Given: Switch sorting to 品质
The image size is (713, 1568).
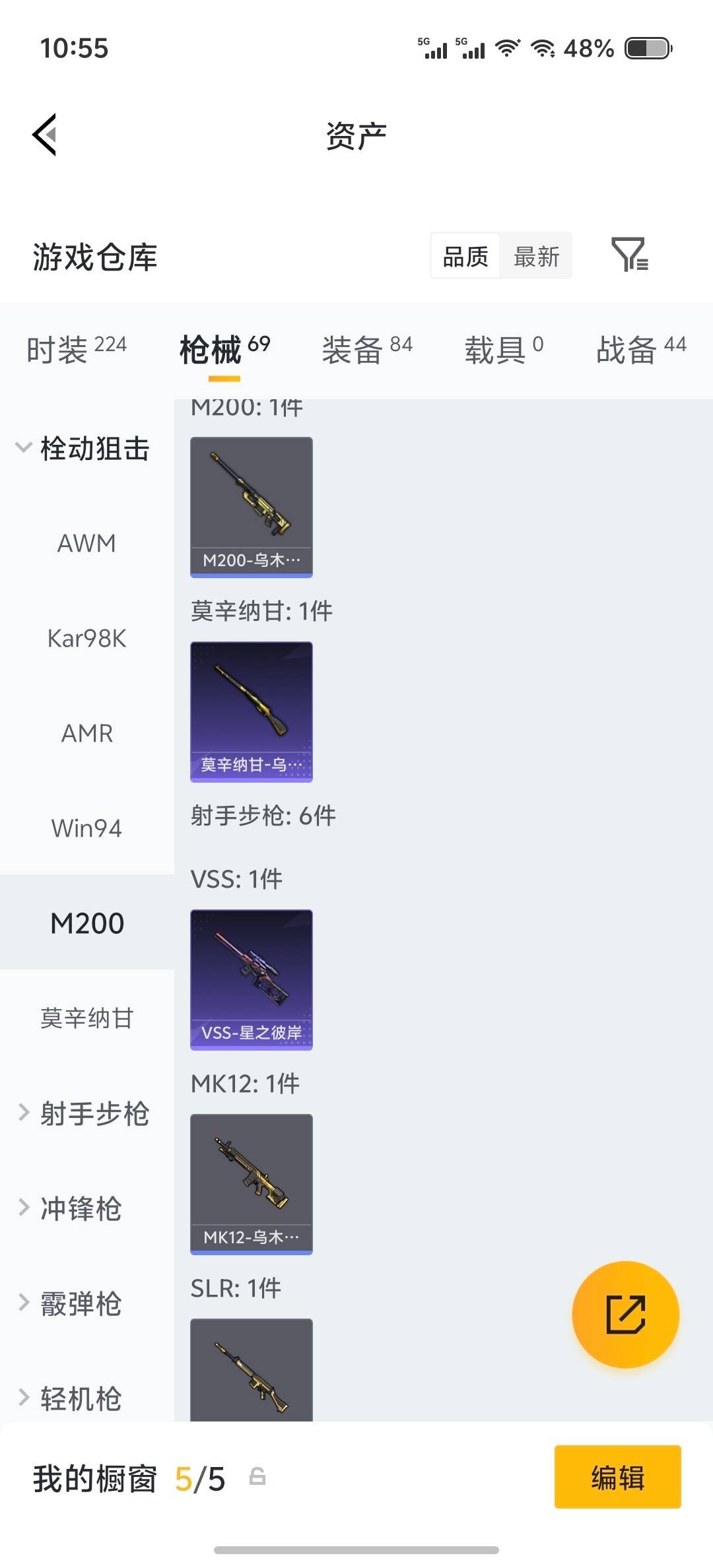Looking at the screenshot, I should coord(464,256).
